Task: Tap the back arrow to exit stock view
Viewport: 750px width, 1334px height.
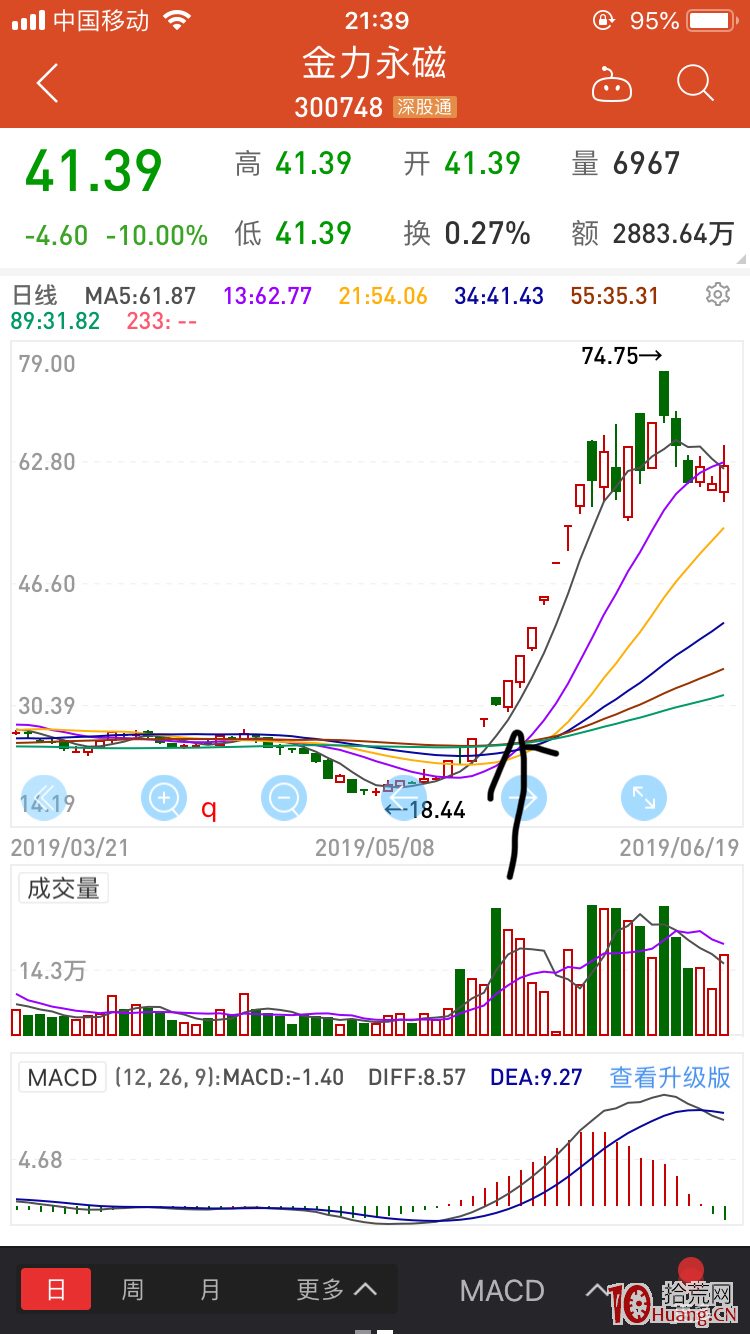Action: pos(46,83)
